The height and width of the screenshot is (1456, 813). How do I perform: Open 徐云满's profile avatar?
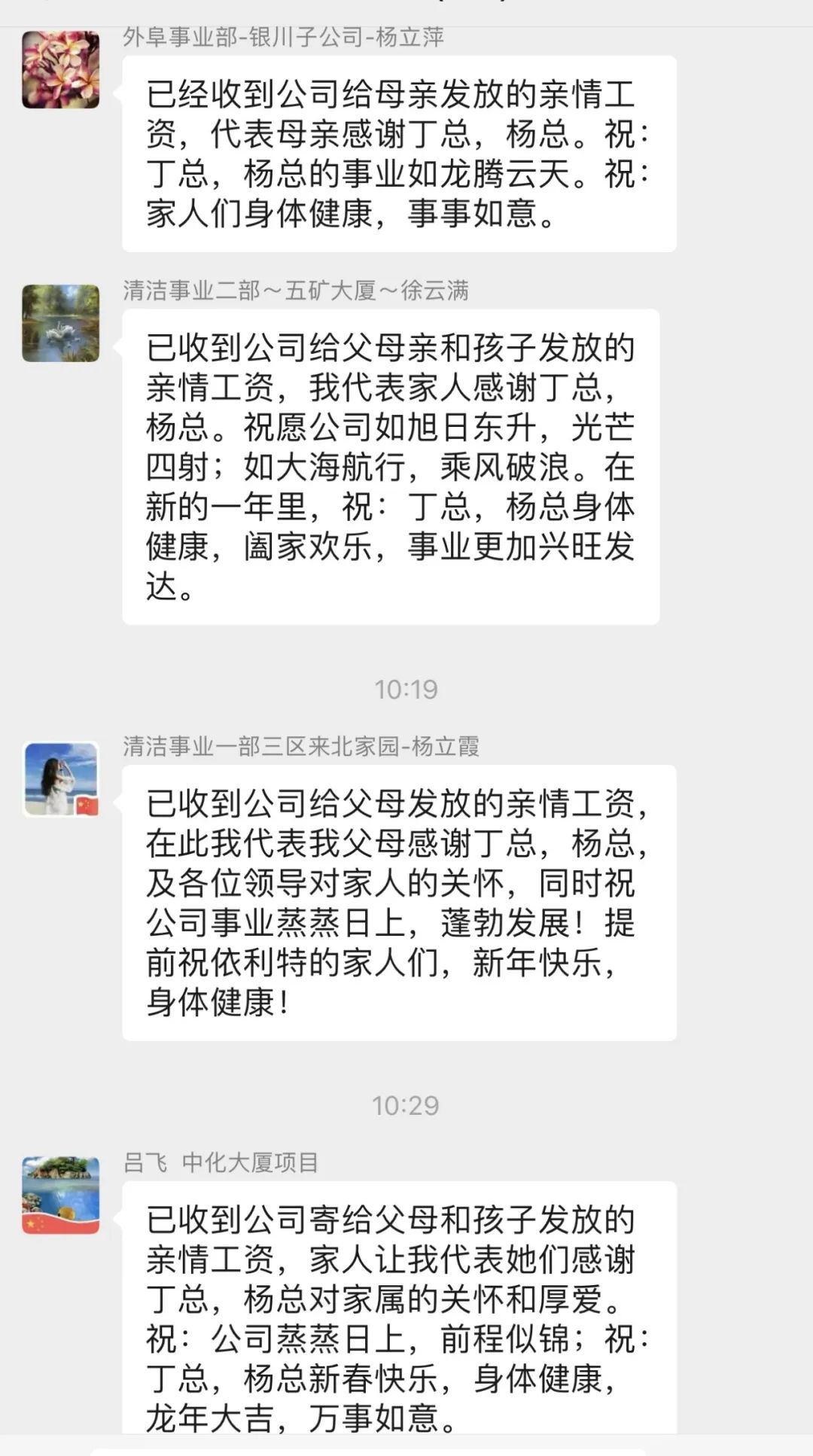60,323
